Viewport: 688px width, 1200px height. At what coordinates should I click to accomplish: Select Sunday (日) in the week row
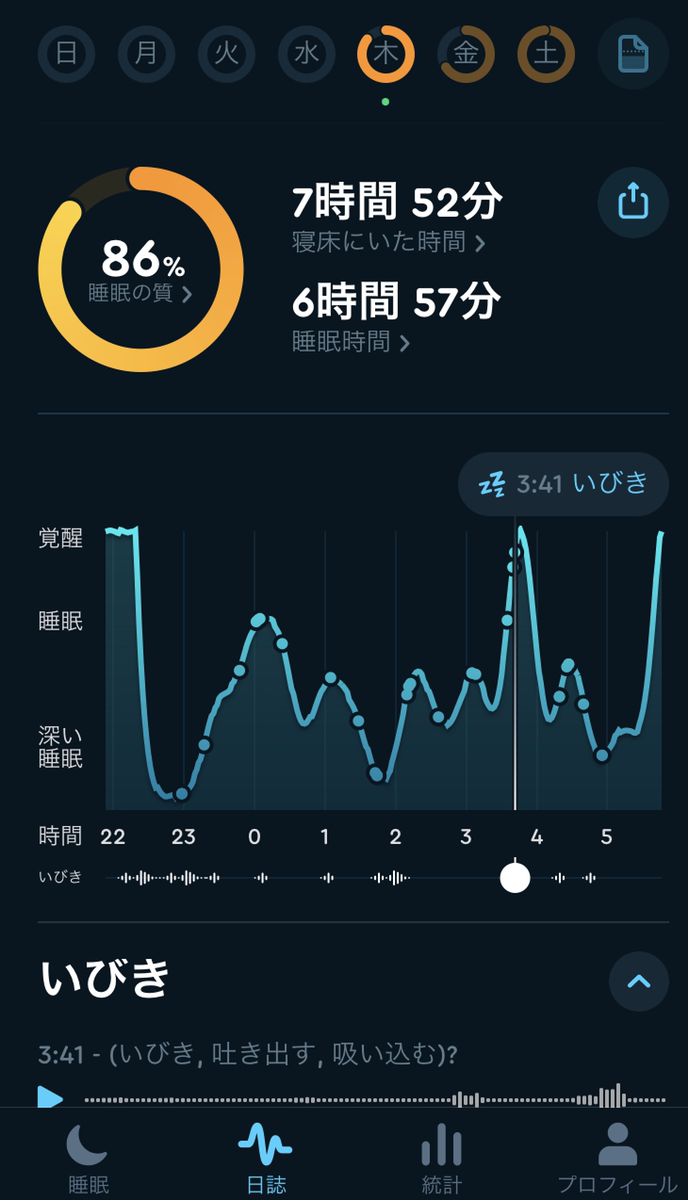point(66,54)
